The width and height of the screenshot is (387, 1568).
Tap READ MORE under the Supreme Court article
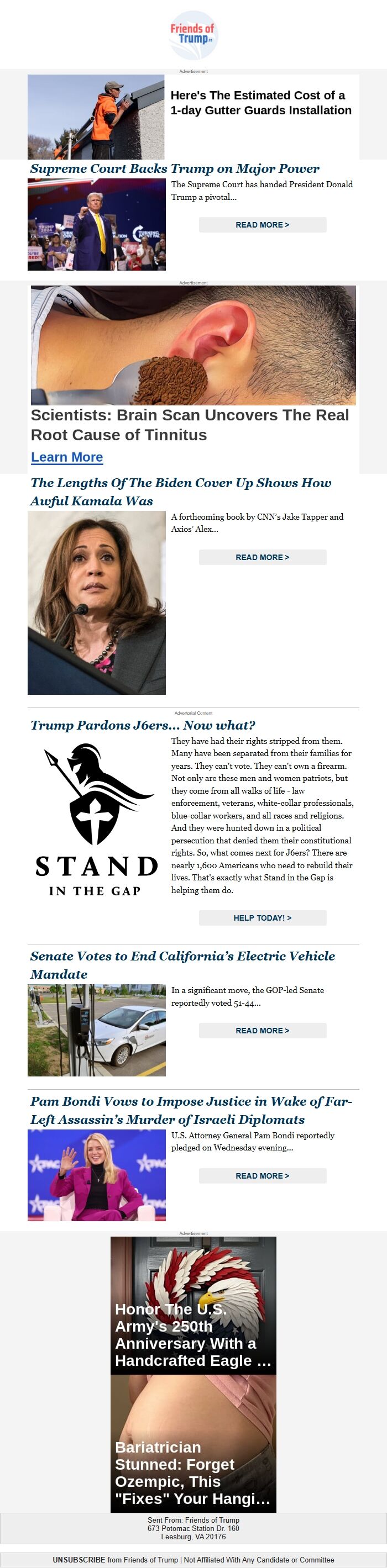[x=262, y=225]
